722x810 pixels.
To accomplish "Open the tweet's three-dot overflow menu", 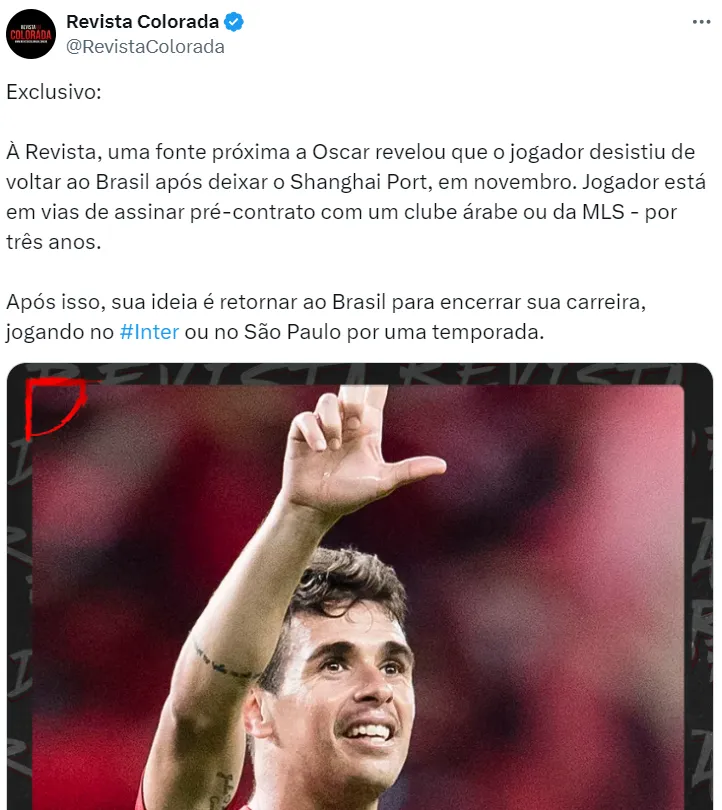I will (701, 22).
